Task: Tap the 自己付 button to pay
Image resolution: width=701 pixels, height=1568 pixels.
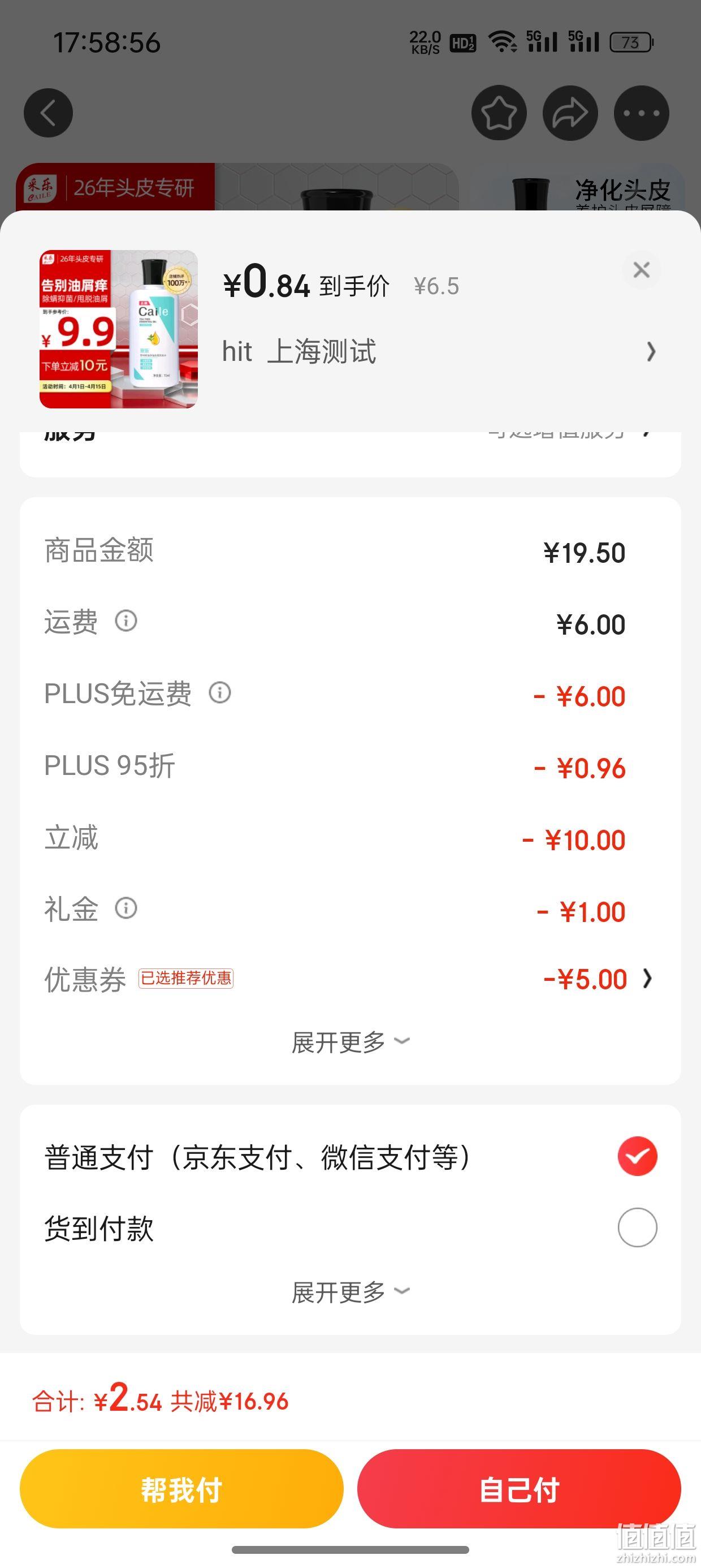Action: point(519,1489)
